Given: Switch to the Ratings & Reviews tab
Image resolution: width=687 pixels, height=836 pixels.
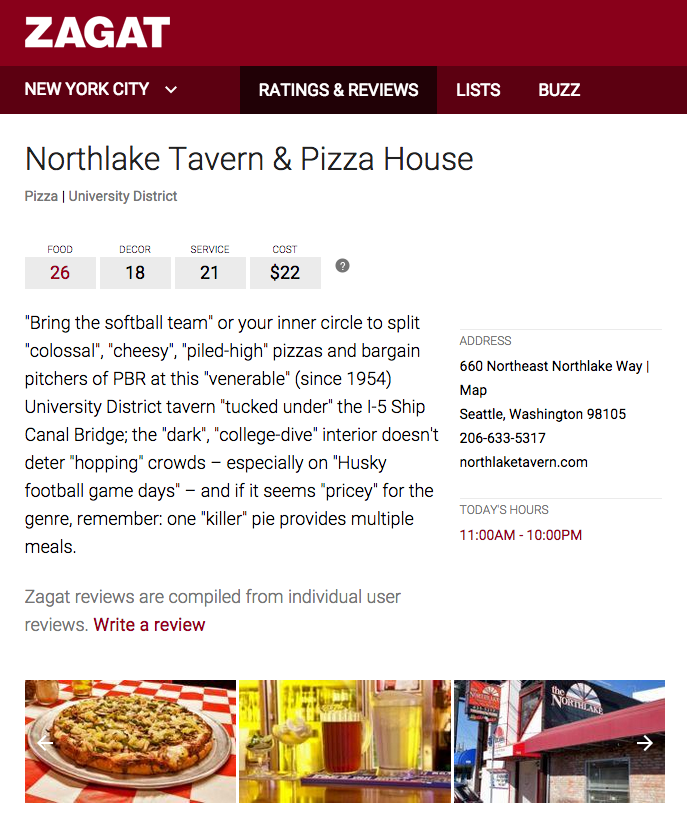Looking at the screenshot, I should coord(338,90).
